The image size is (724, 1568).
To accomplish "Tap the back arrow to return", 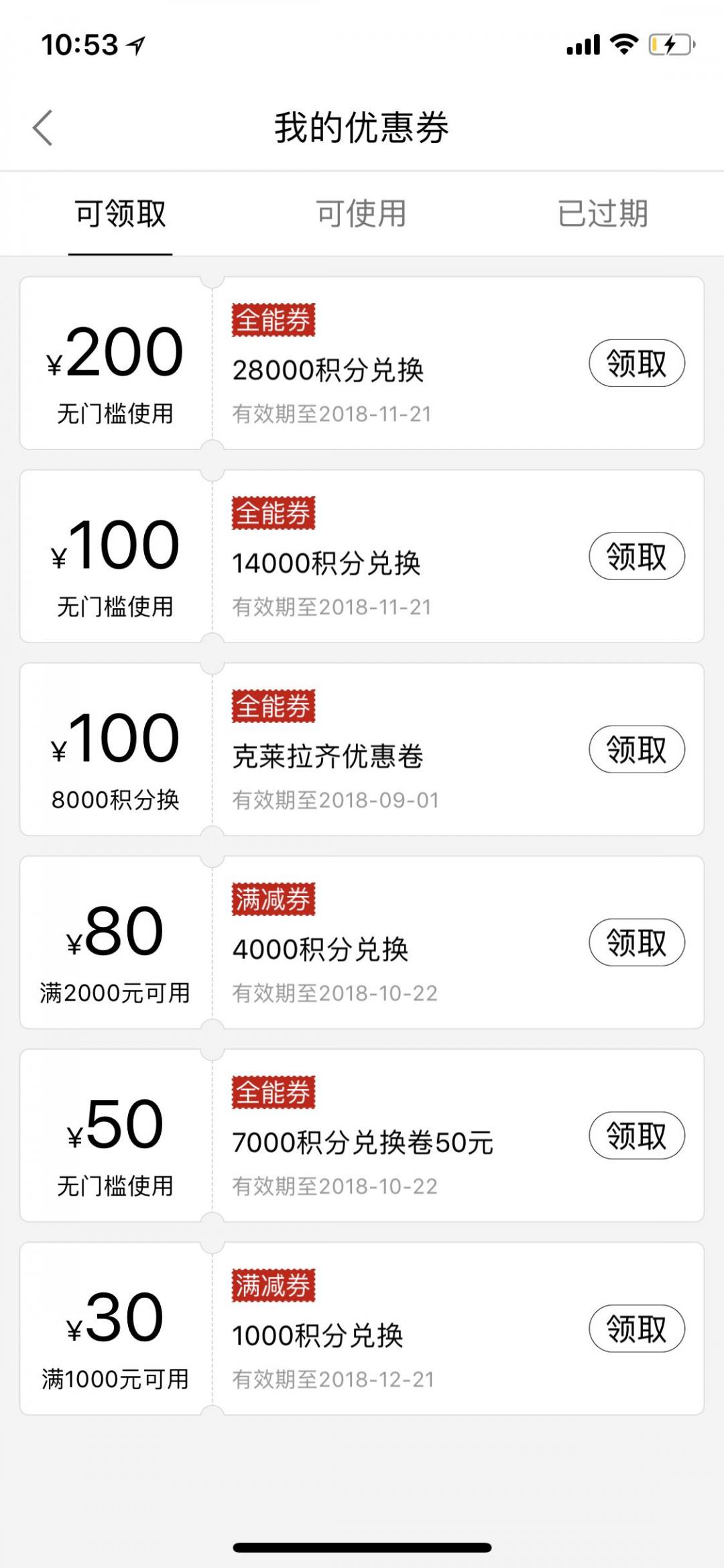I will tap(43, 126).
